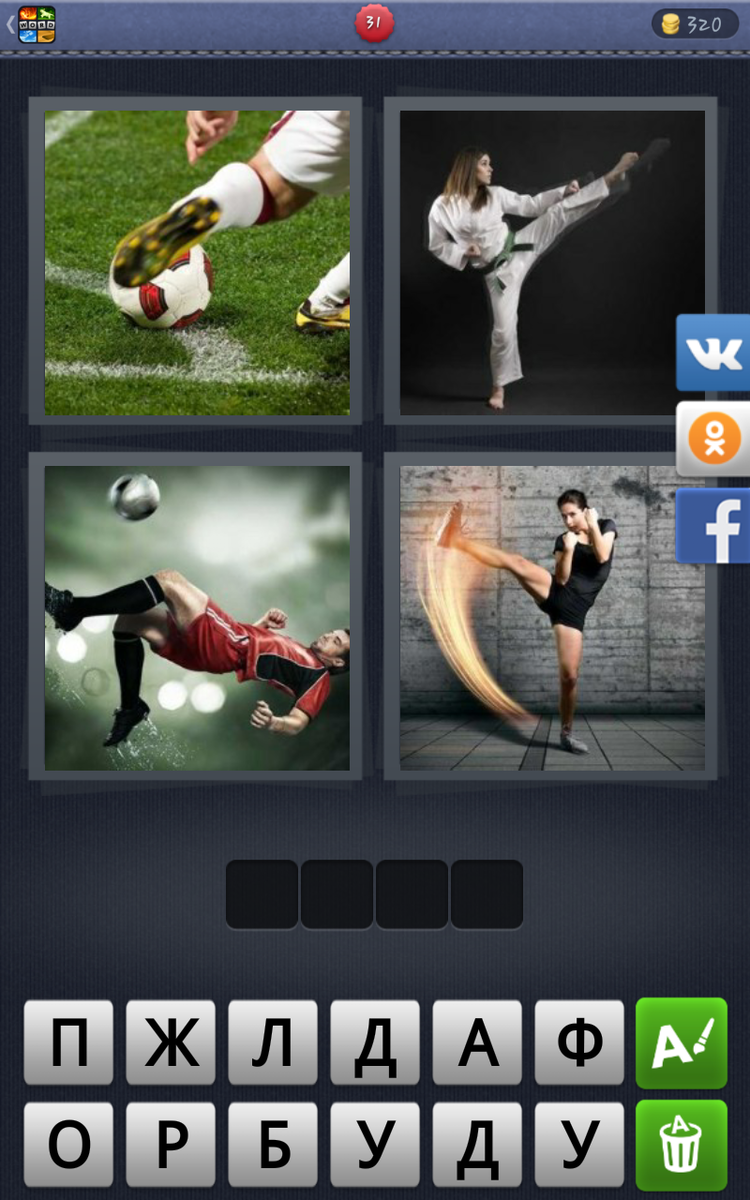Enlarge the soccer ball kick picture
750x1200 pixels.
click(197, 262)
